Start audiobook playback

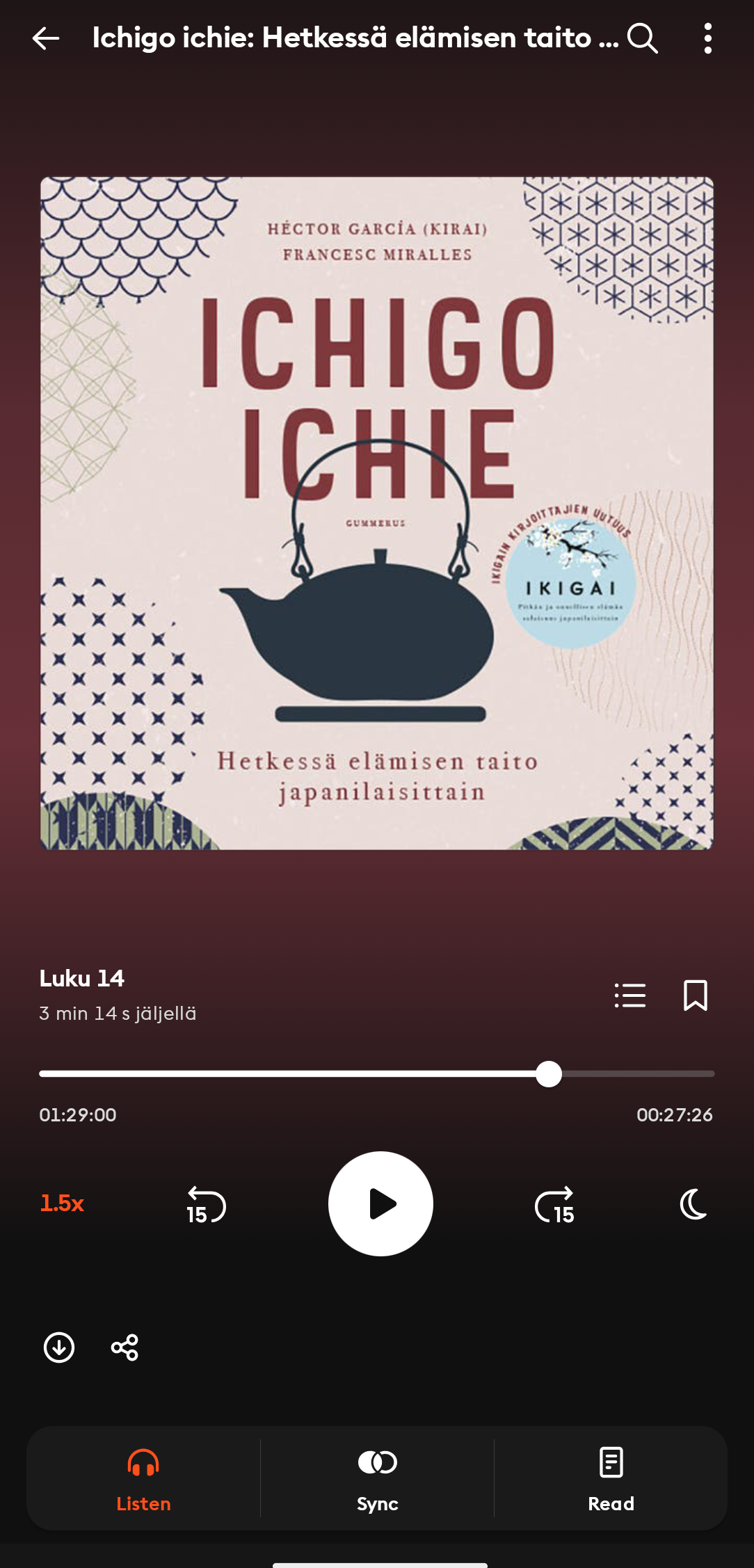pyautogui.click(x=380, y=1203)
